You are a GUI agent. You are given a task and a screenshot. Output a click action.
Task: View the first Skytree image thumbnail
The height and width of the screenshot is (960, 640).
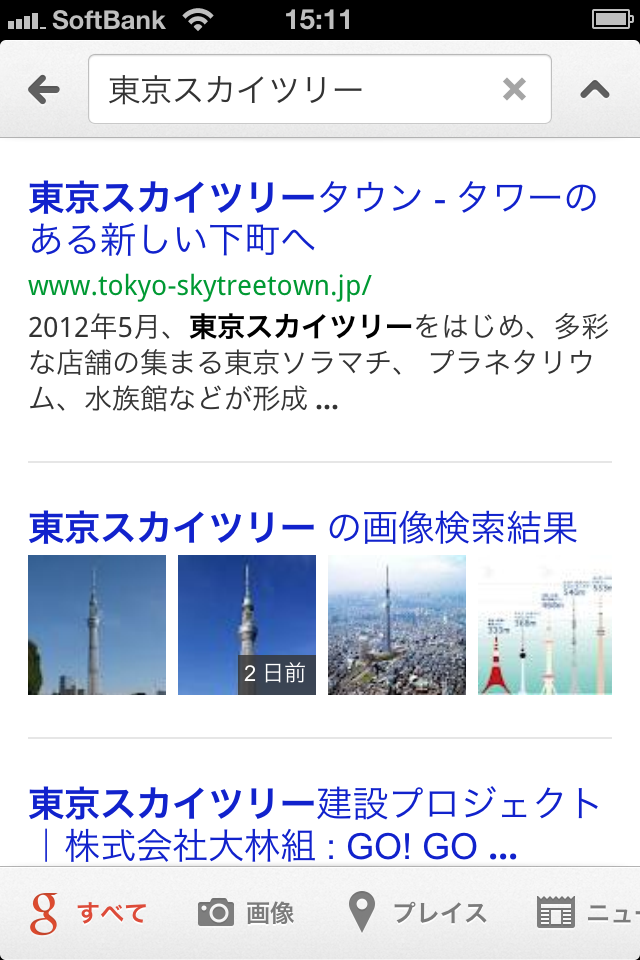97,625
